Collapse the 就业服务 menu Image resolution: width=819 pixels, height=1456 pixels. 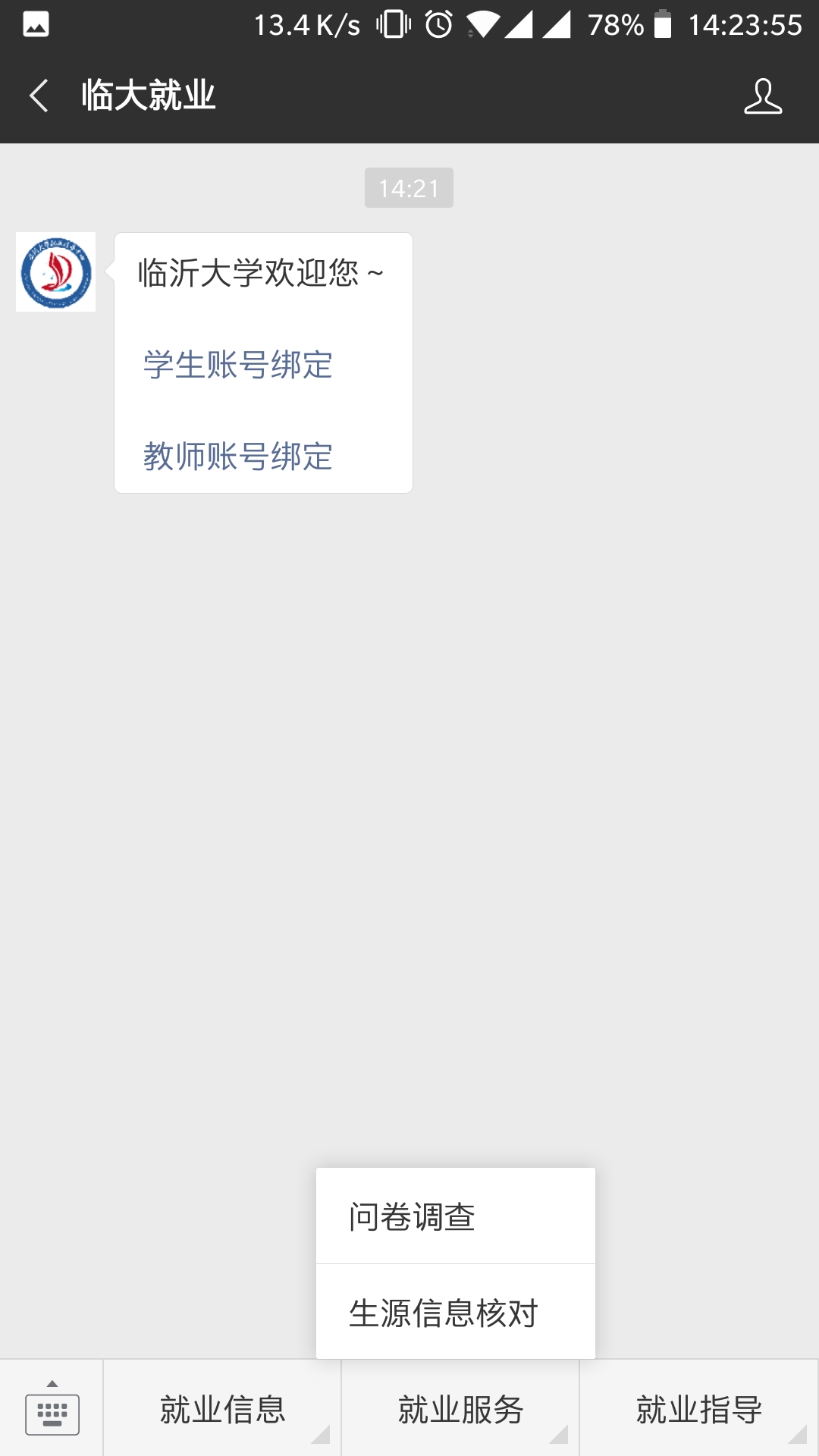pos(460,1409)
